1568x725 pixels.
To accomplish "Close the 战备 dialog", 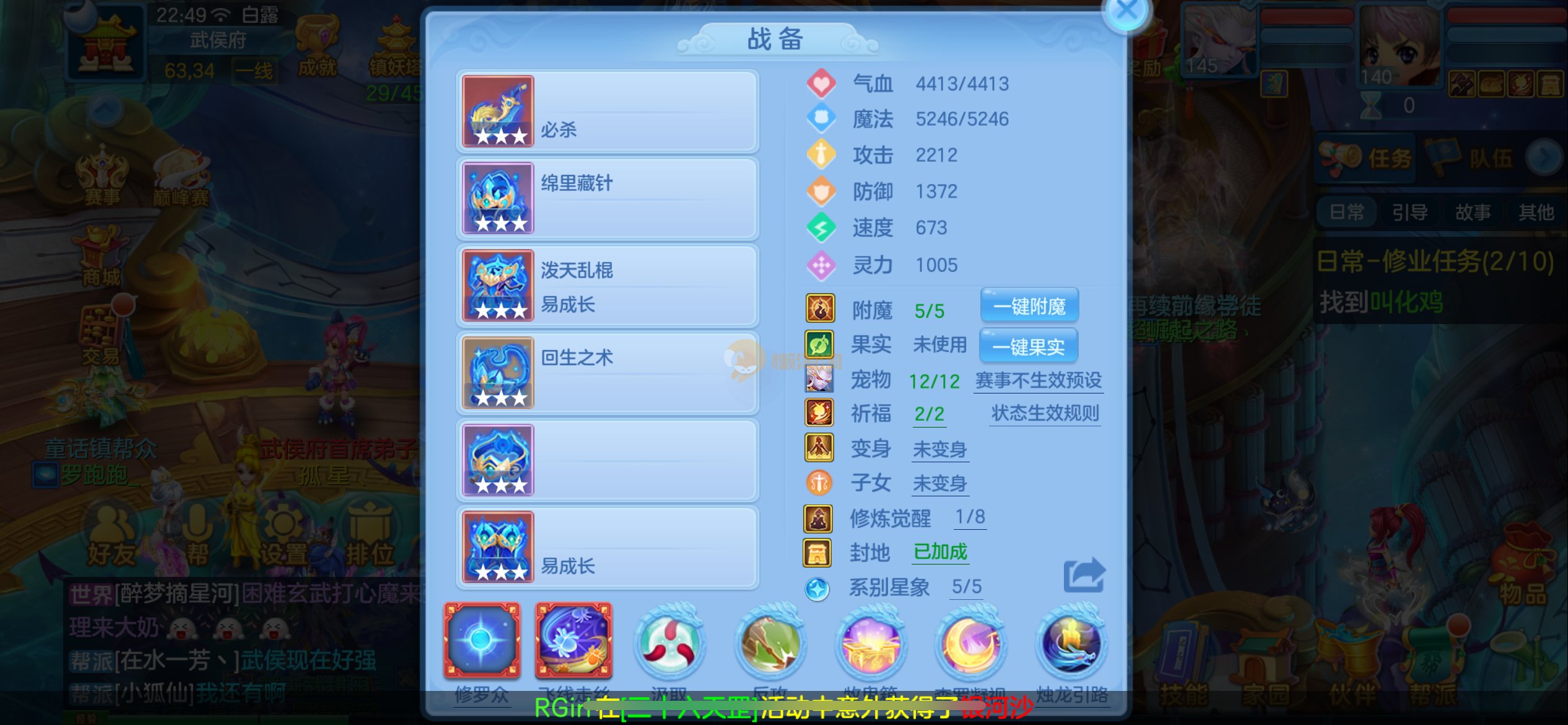I will (x=1126, y=11).
